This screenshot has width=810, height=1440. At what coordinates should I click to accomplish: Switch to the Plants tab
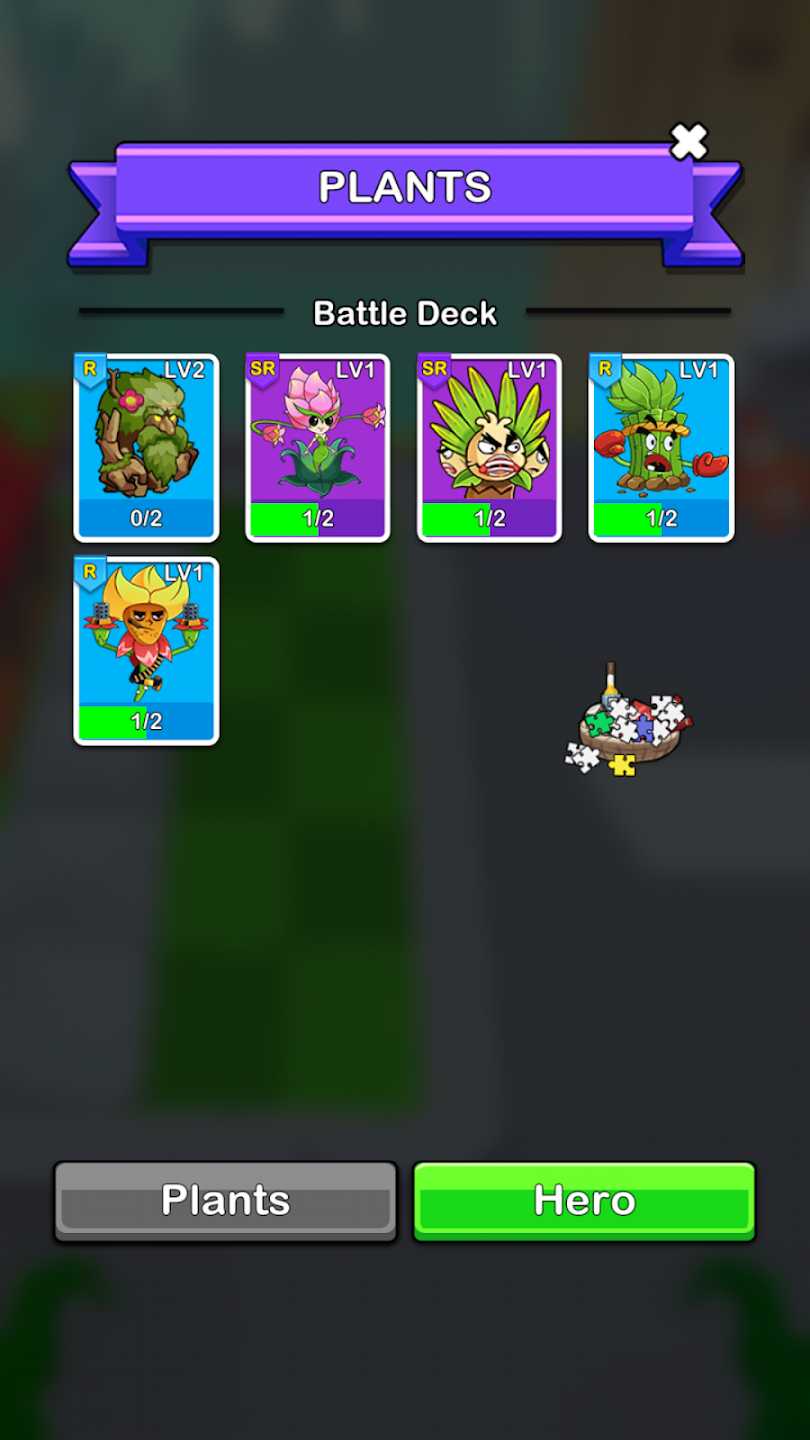225,1201
